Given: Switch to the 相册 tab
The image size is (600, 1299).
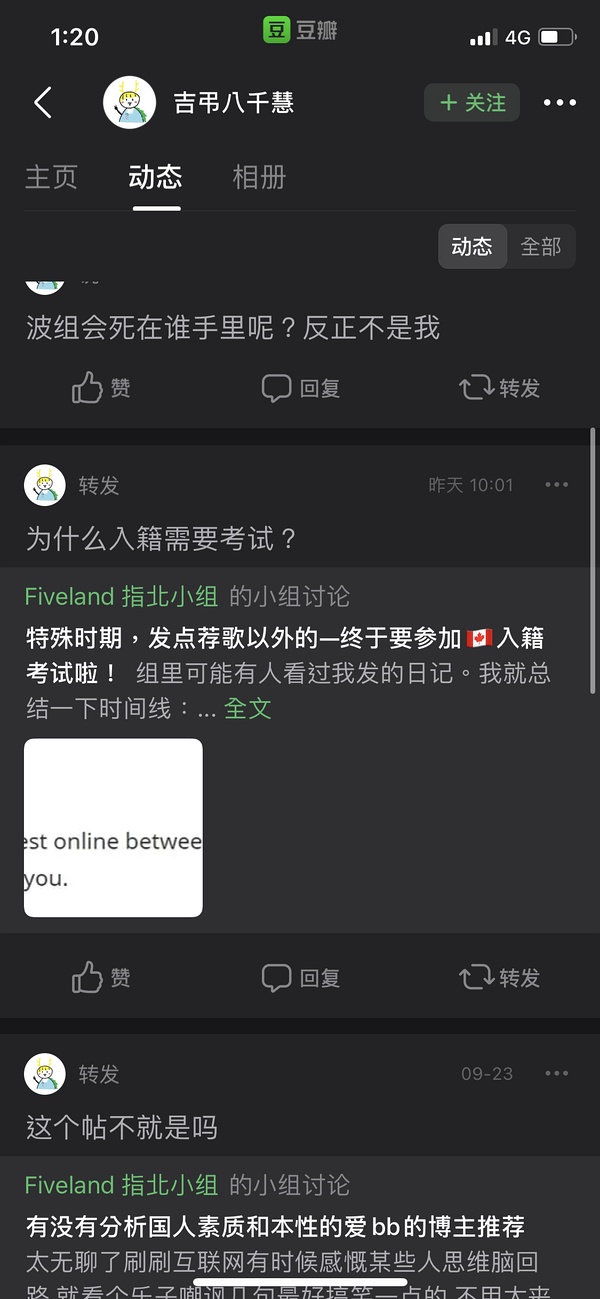Looking at the screenshot, I should point(259,177).
